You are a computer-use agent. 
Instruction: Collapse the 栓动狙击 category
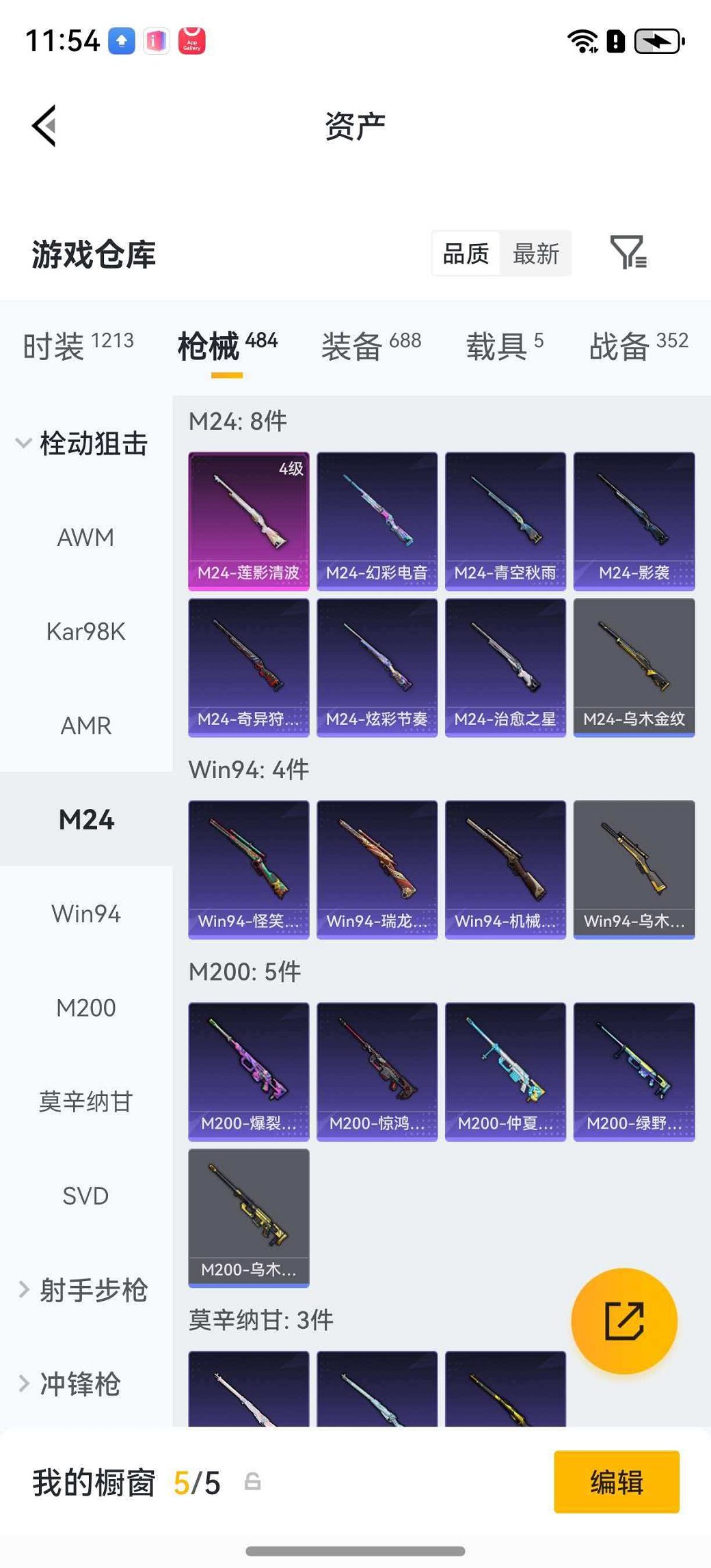pyautogui.click(x=82, y=443)
